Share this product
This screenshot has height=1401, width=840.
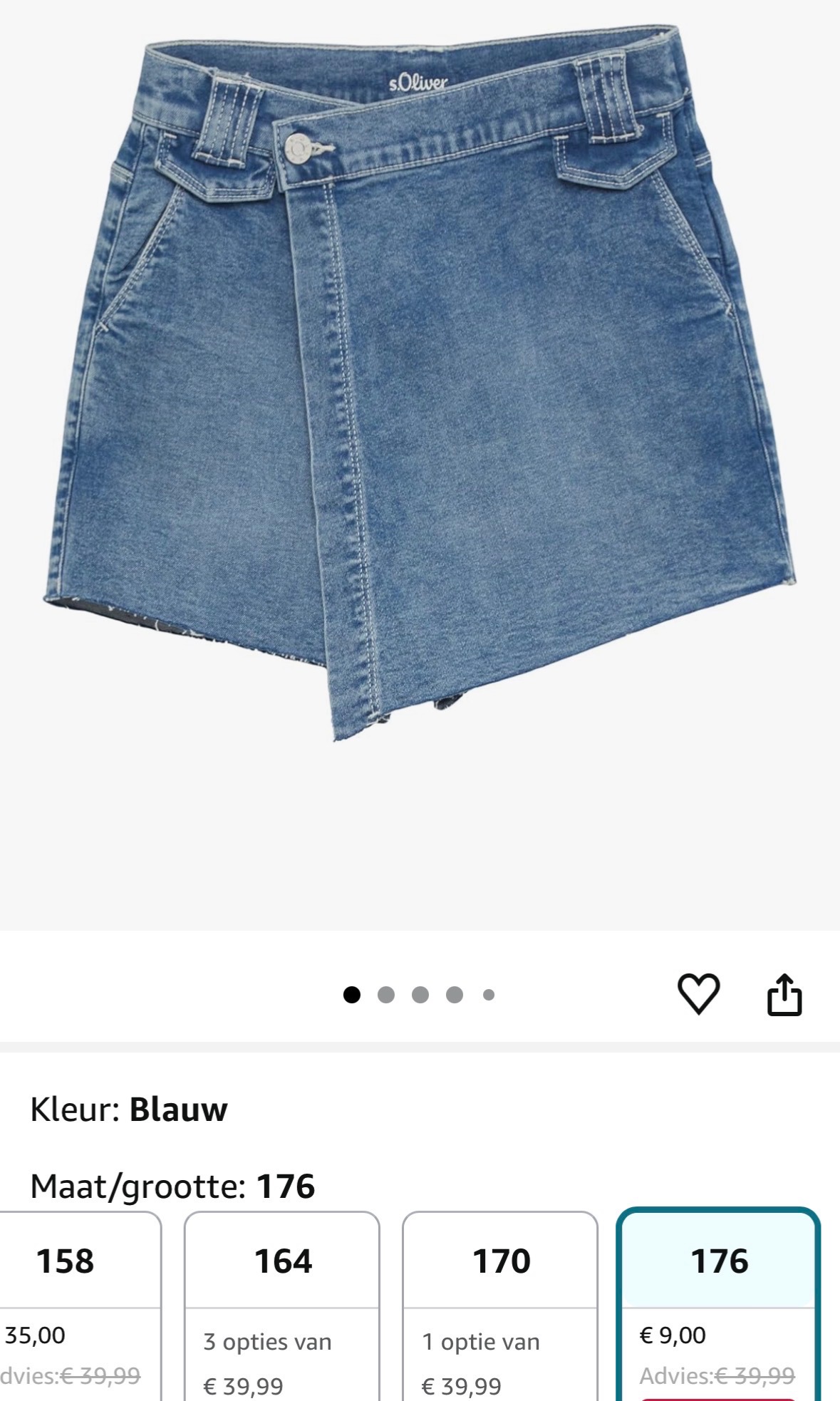(x=784, y=993)
